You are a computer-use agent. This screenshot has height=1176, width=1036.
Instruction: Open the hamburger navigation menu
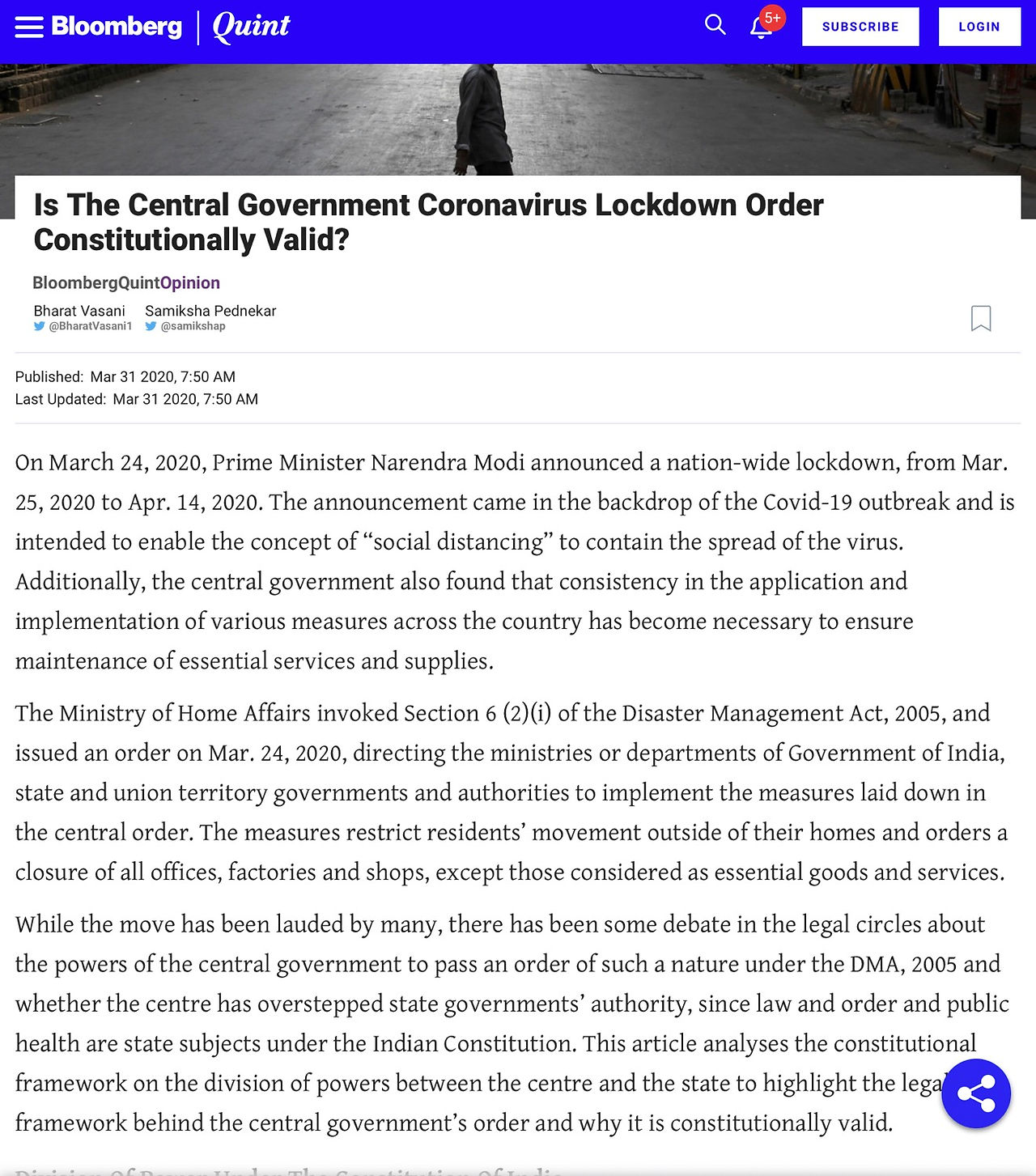29,27
